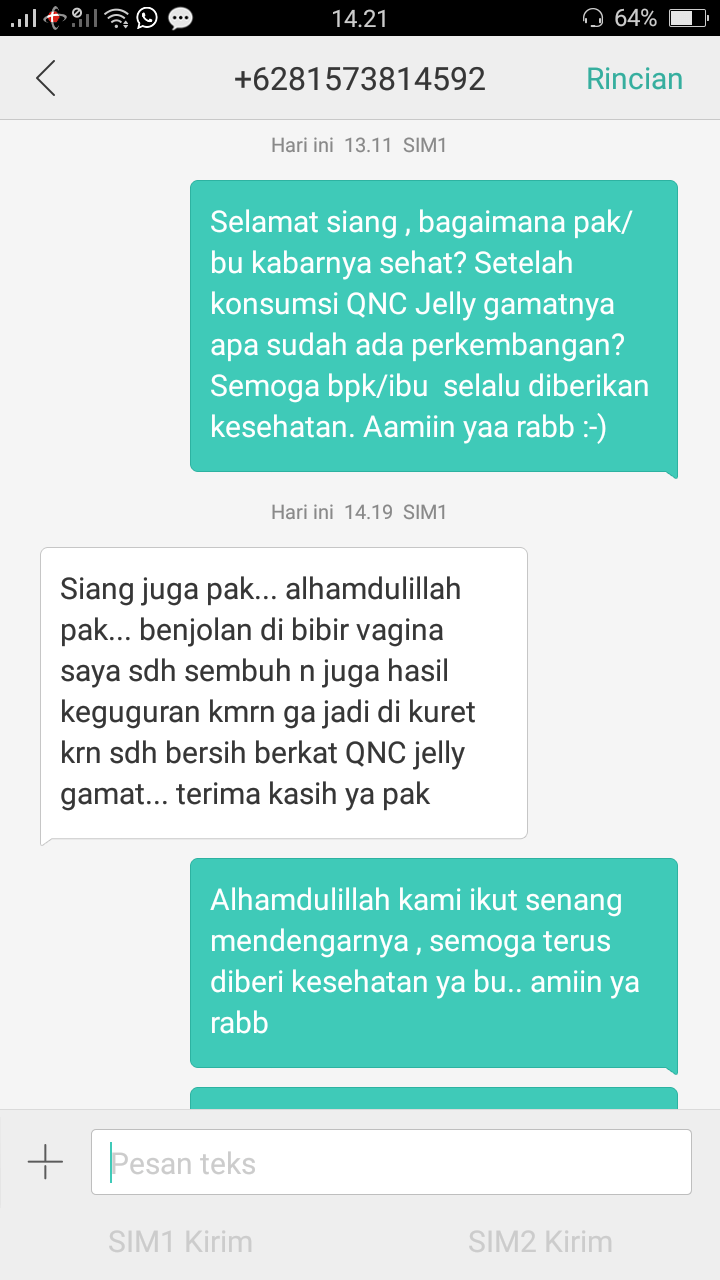Go back with the top-left arrow

coord(45,79)
